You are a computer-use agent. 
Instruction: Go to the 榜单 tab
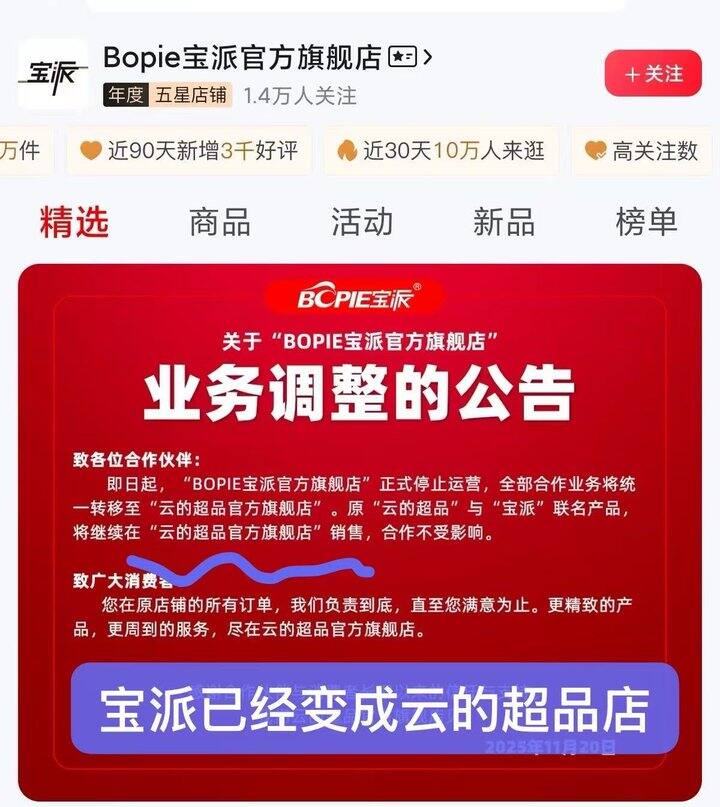point(646,221)
